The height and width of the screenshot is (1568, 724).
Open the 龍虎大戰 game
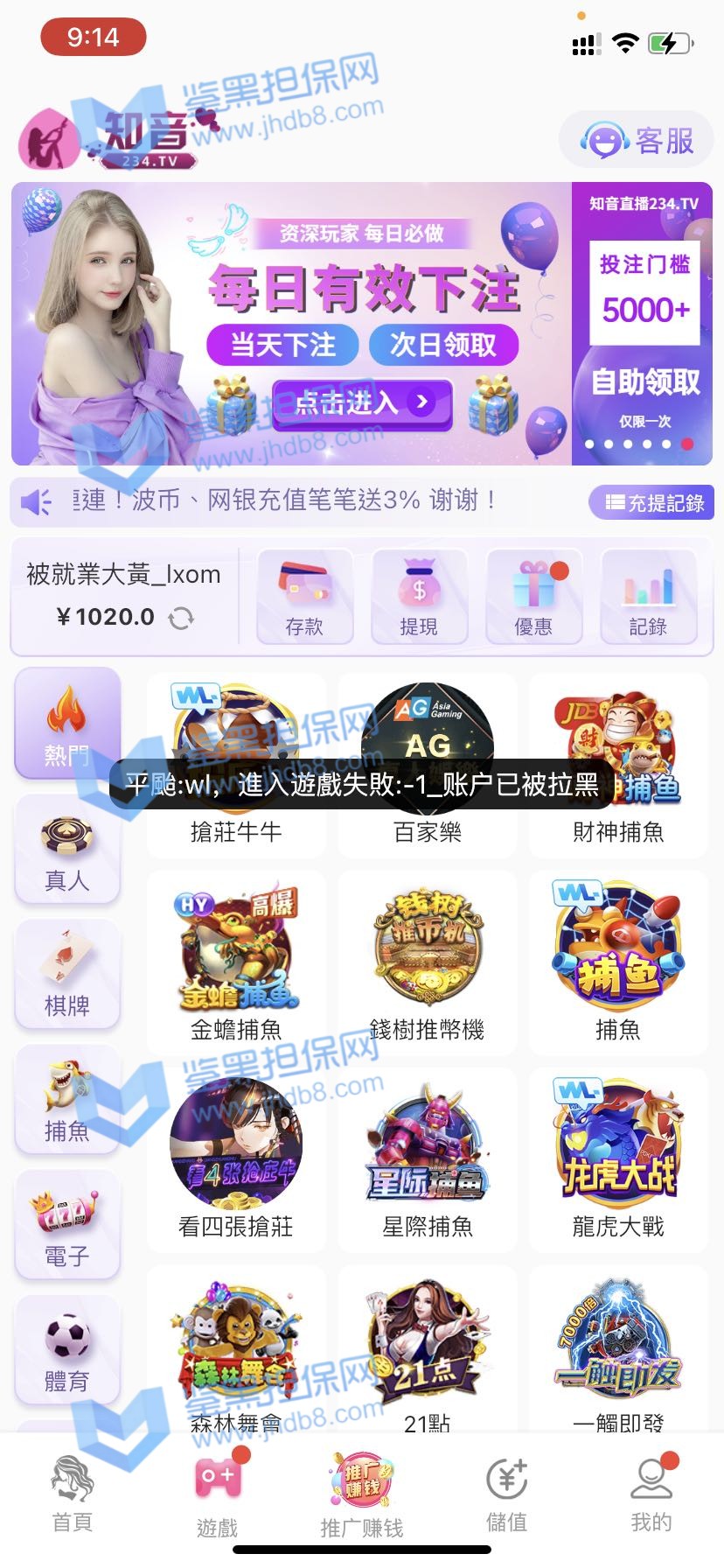[x=618, y=1159]
